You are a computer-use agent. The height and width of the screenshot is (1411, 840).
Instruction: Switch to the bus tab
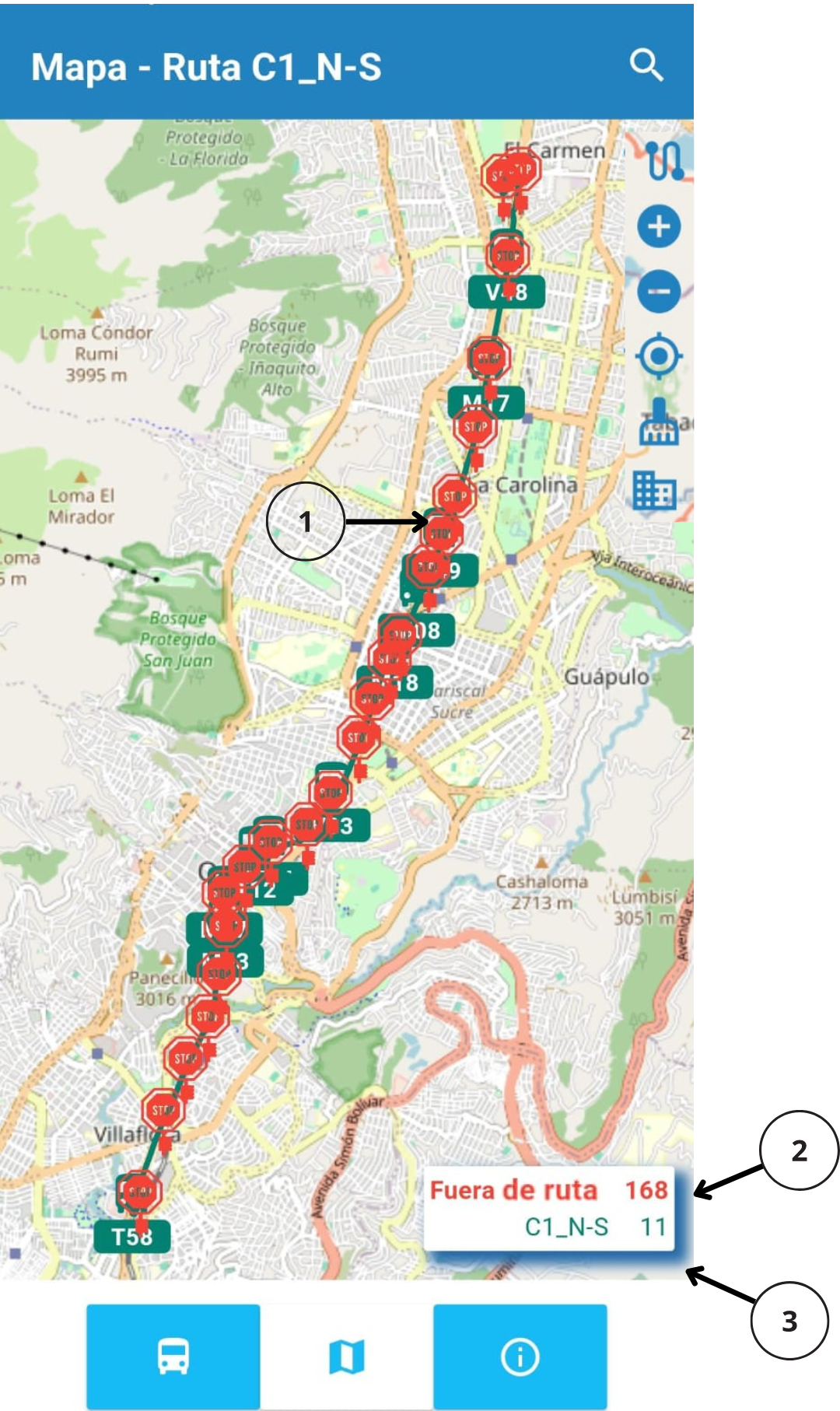pos(173,1357)
